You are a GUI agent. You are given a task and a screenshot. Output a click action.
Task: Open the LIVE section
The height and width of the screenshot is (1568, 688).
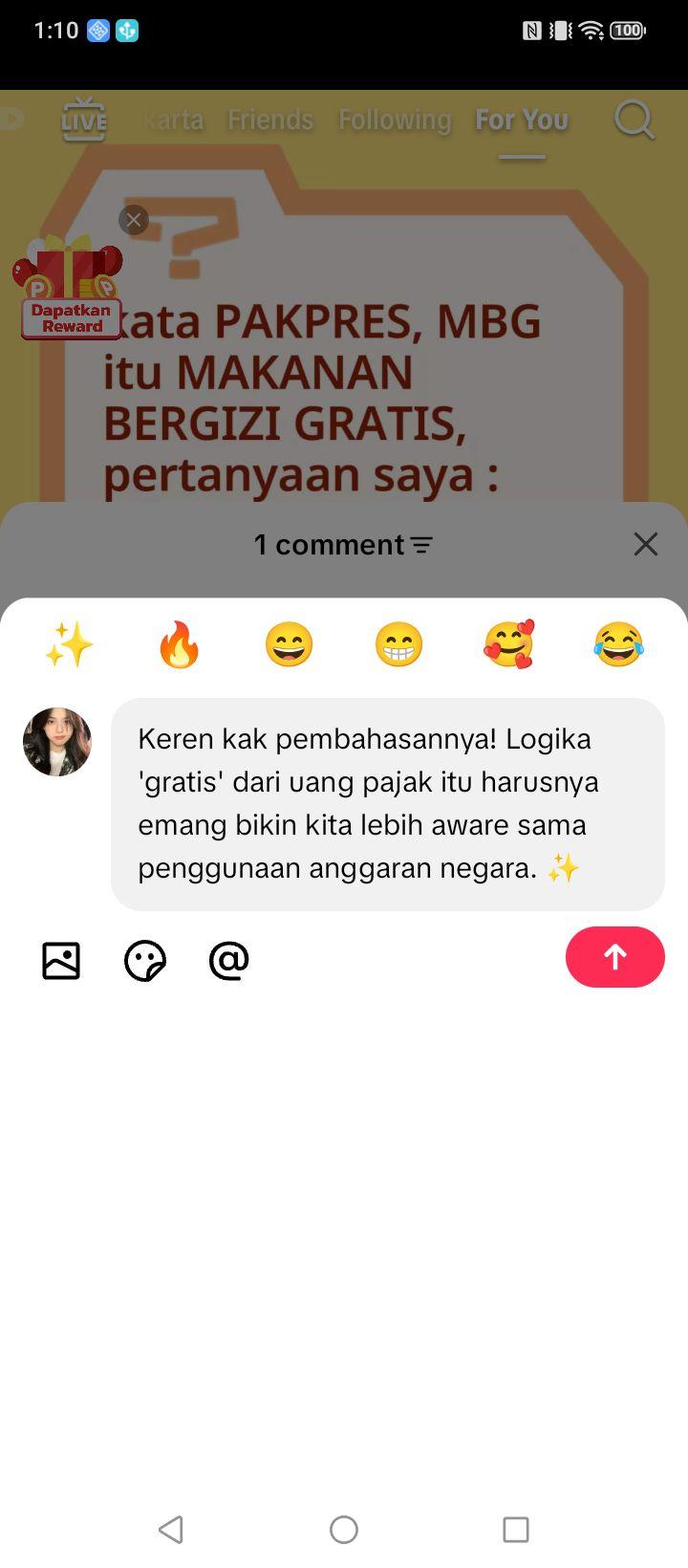tap(84, 119)
